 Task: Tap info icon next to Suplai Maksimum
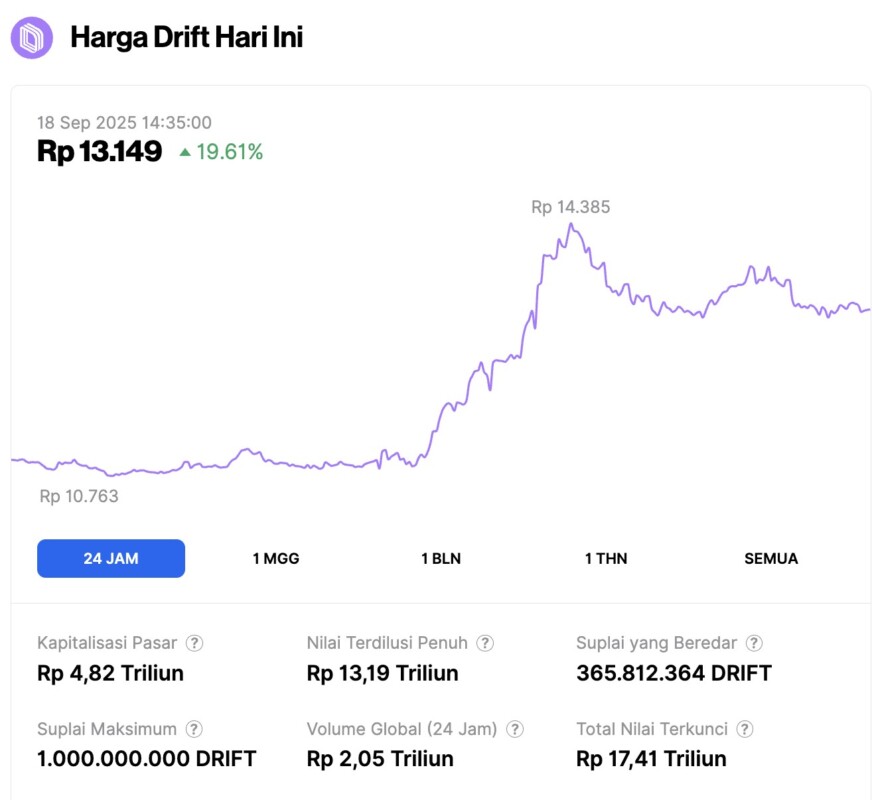(195, 729)
